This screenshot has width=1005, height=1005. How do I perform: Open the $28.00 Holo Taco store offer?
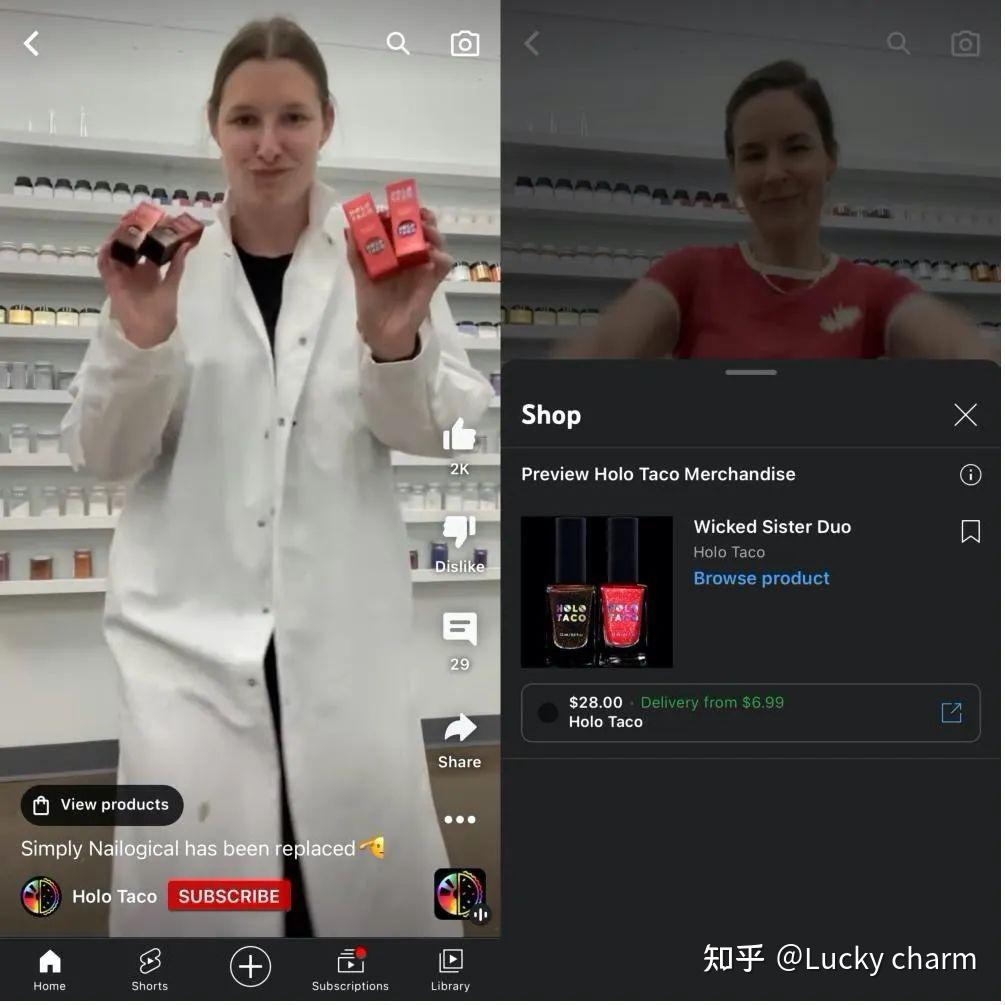[750, 712]
